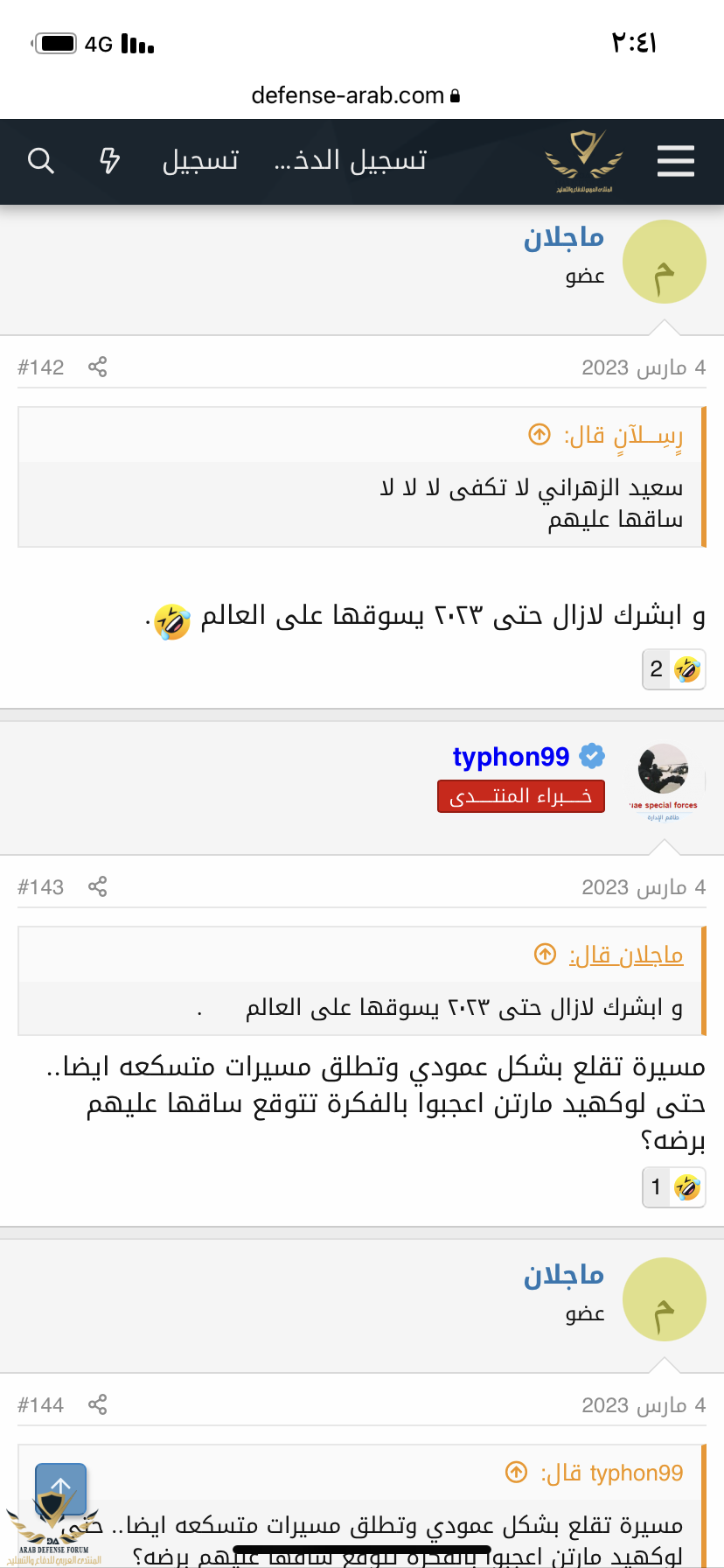
Task: Open typhon99's profile
Action: point(511,757)
